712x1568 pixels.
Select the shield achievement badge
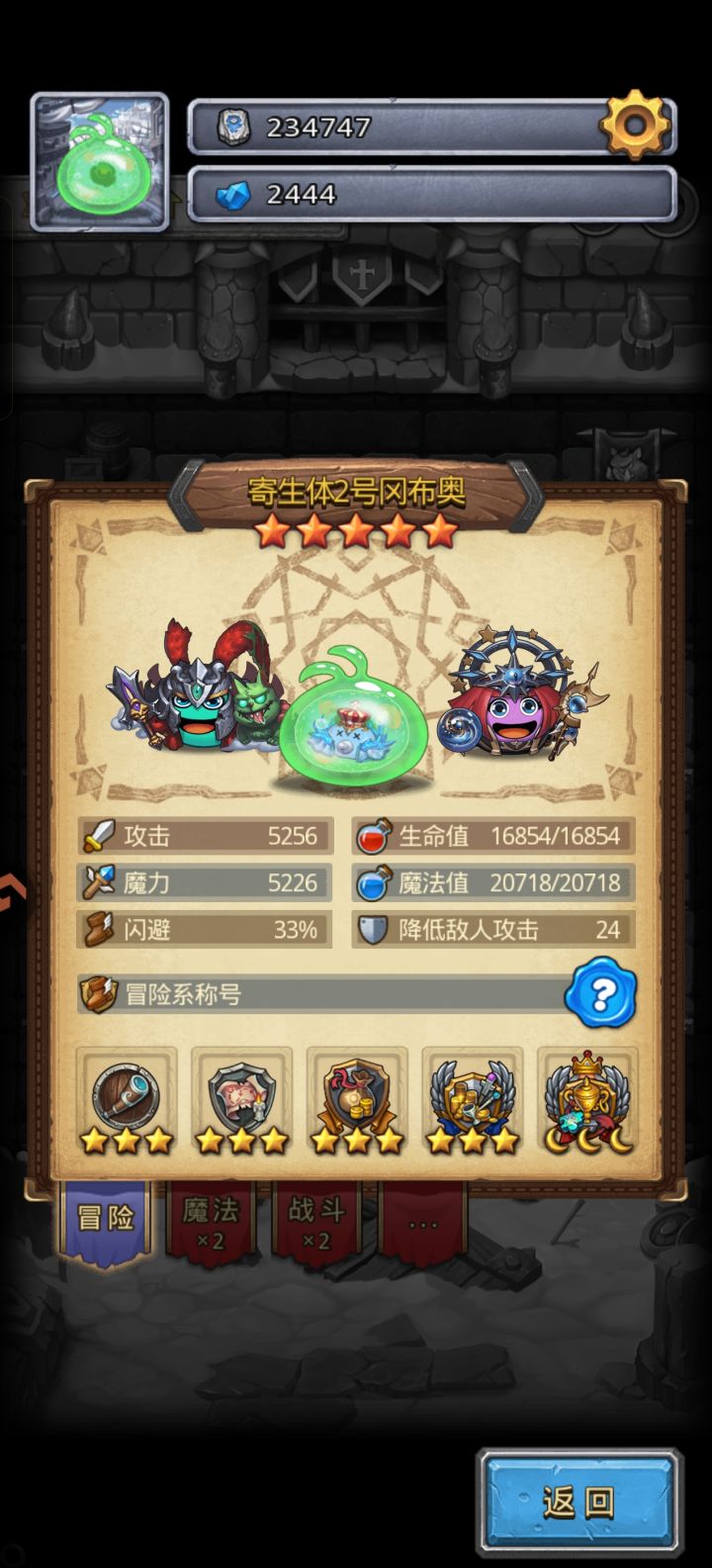coord(242,1095)
